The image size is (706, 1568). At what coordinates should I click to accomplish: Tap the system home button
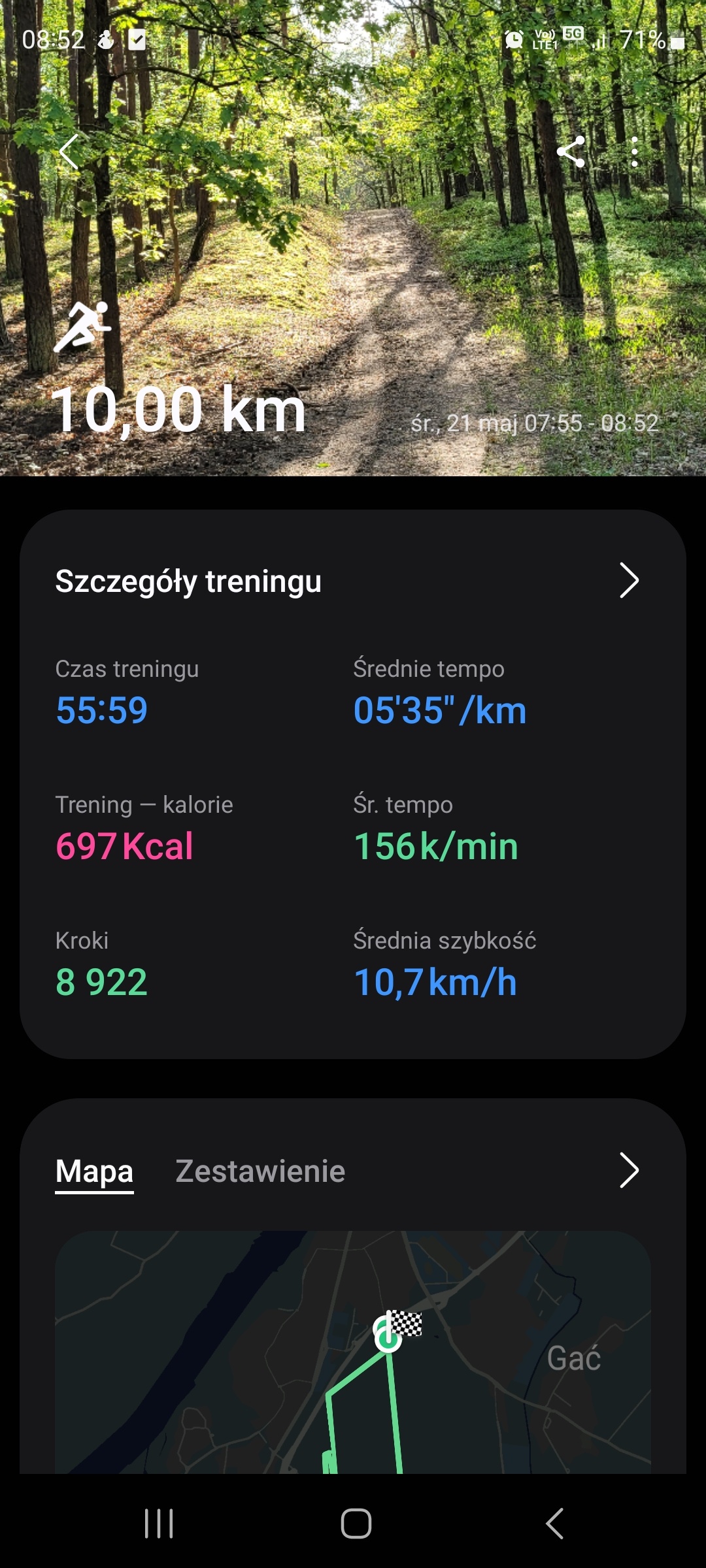click(356, 1524)
